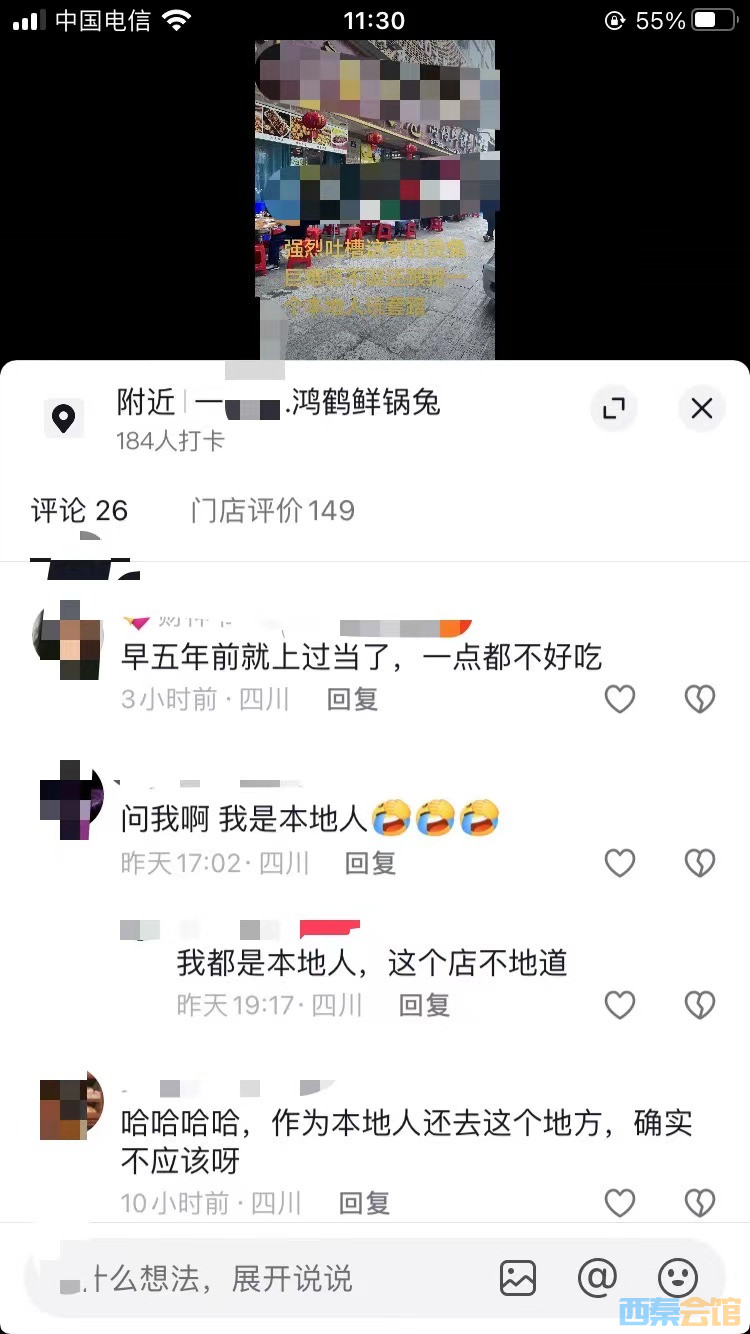750x1334 pixels.
Task: Select the 评论 26 tab
Action: tap(80, 511)
